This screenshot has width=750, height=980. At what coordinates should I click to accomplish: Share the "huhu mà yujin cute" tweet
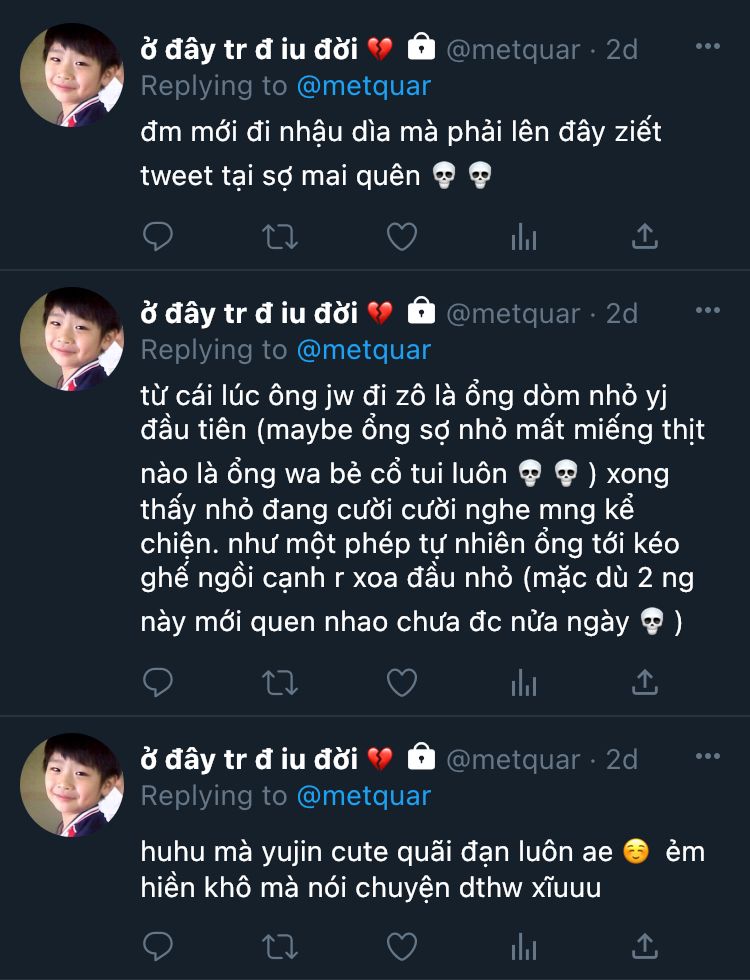coord(646,945)
